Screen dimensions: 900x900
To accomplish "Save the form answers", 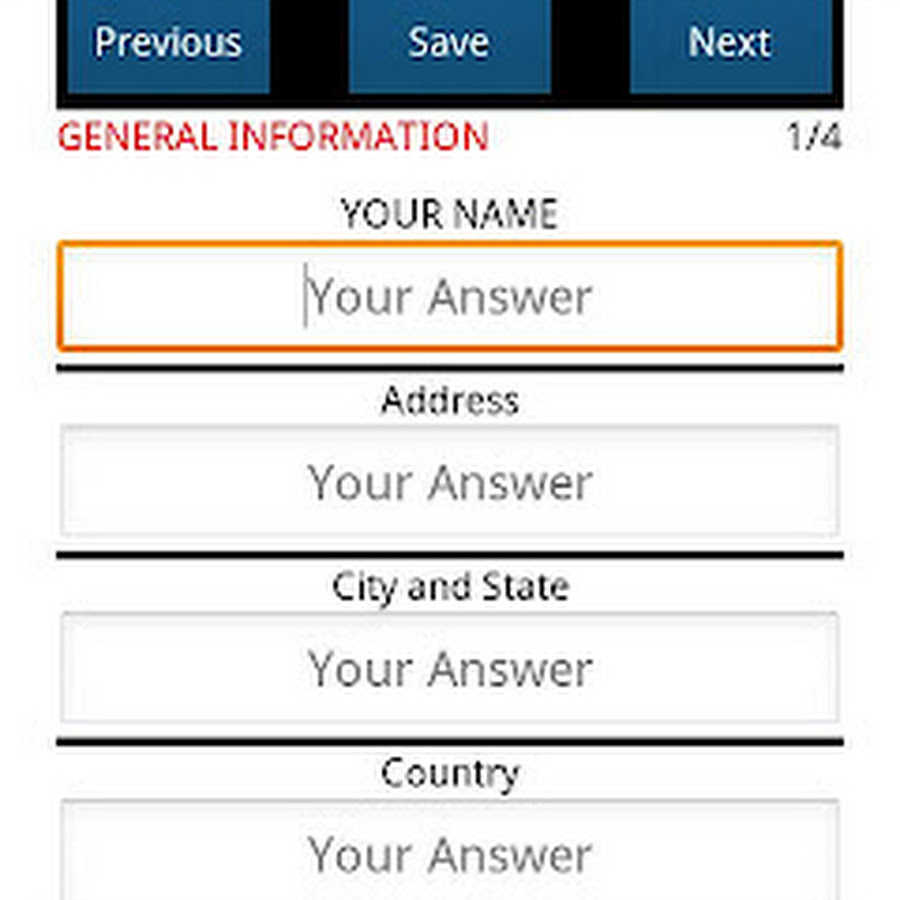I will coord(449,44).
